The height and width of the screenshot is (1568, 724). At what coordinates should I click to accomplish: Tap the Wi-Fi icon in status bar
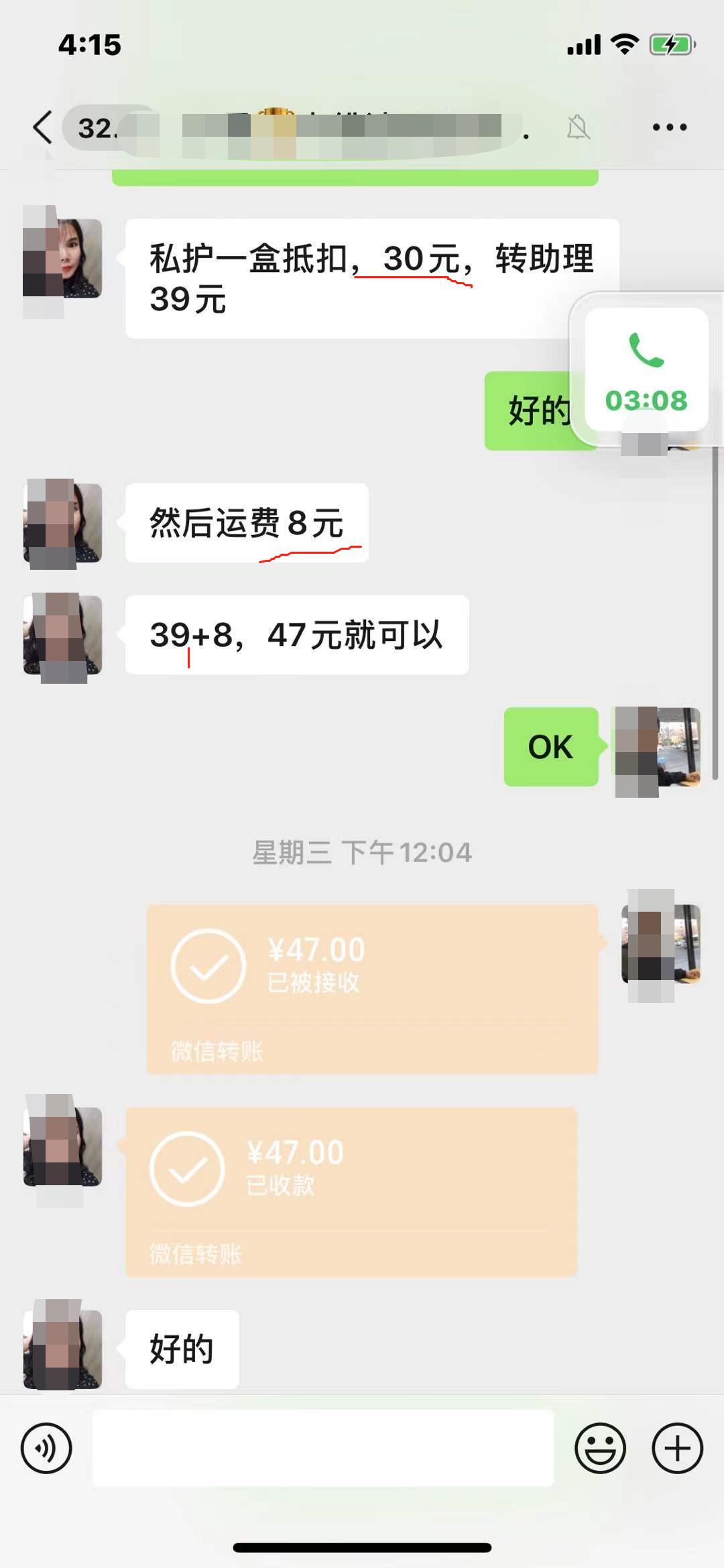coord(623,44)
